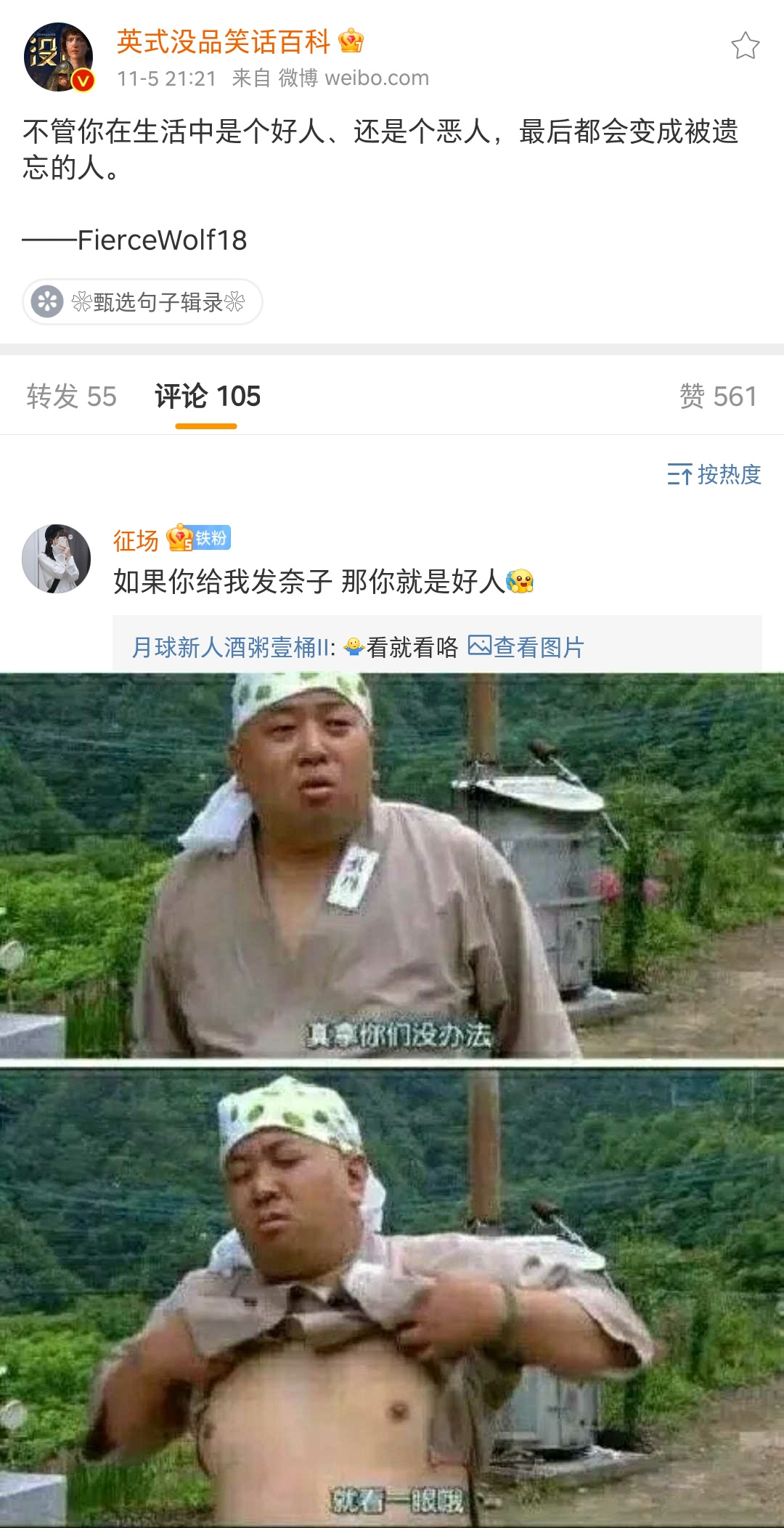Screen dimensions: 784x1528
Task: Open the 甄选句子辑录 topic chip
Action: [142, 301]
